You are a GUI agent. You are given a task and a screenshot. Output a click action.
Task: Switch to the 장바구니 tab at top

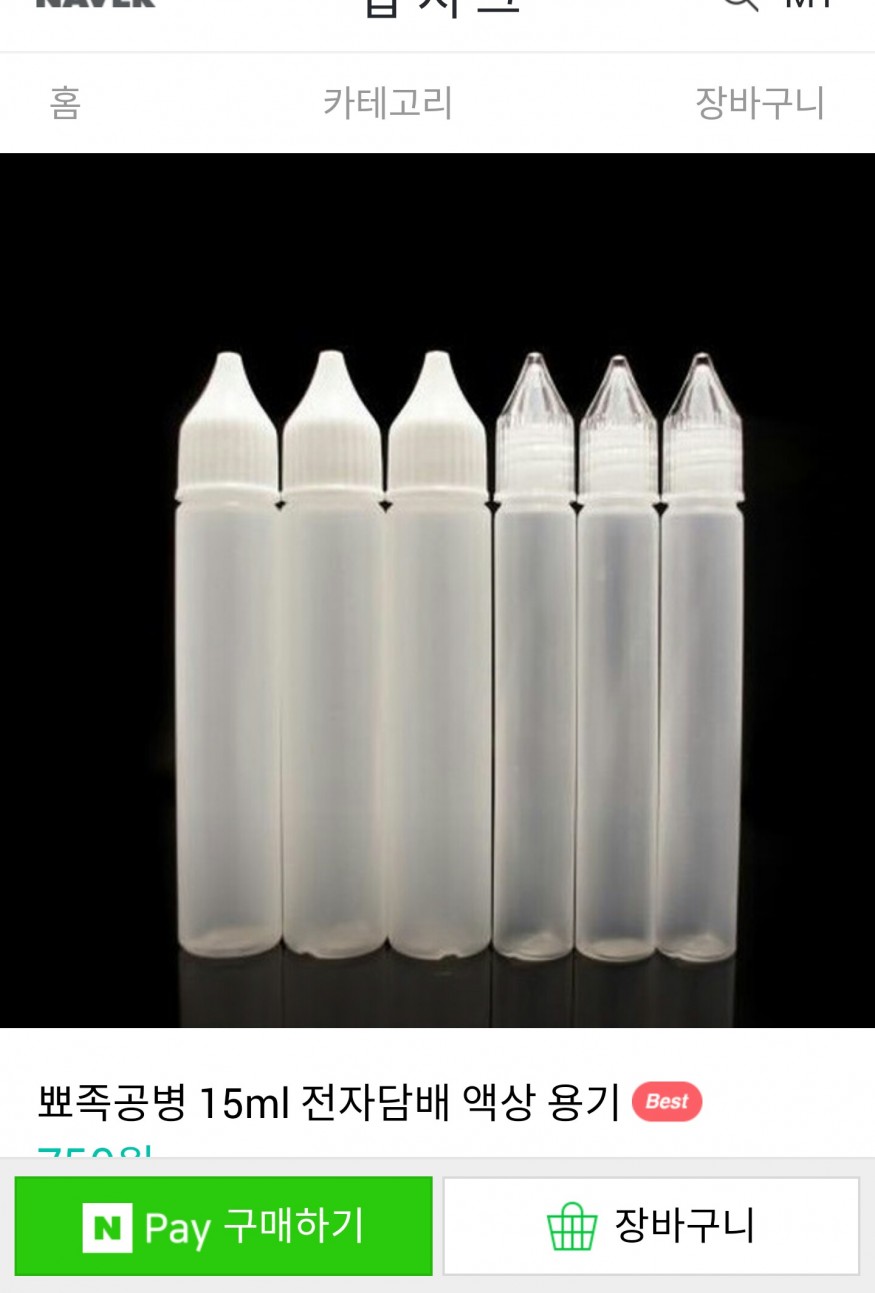[759, 103]
